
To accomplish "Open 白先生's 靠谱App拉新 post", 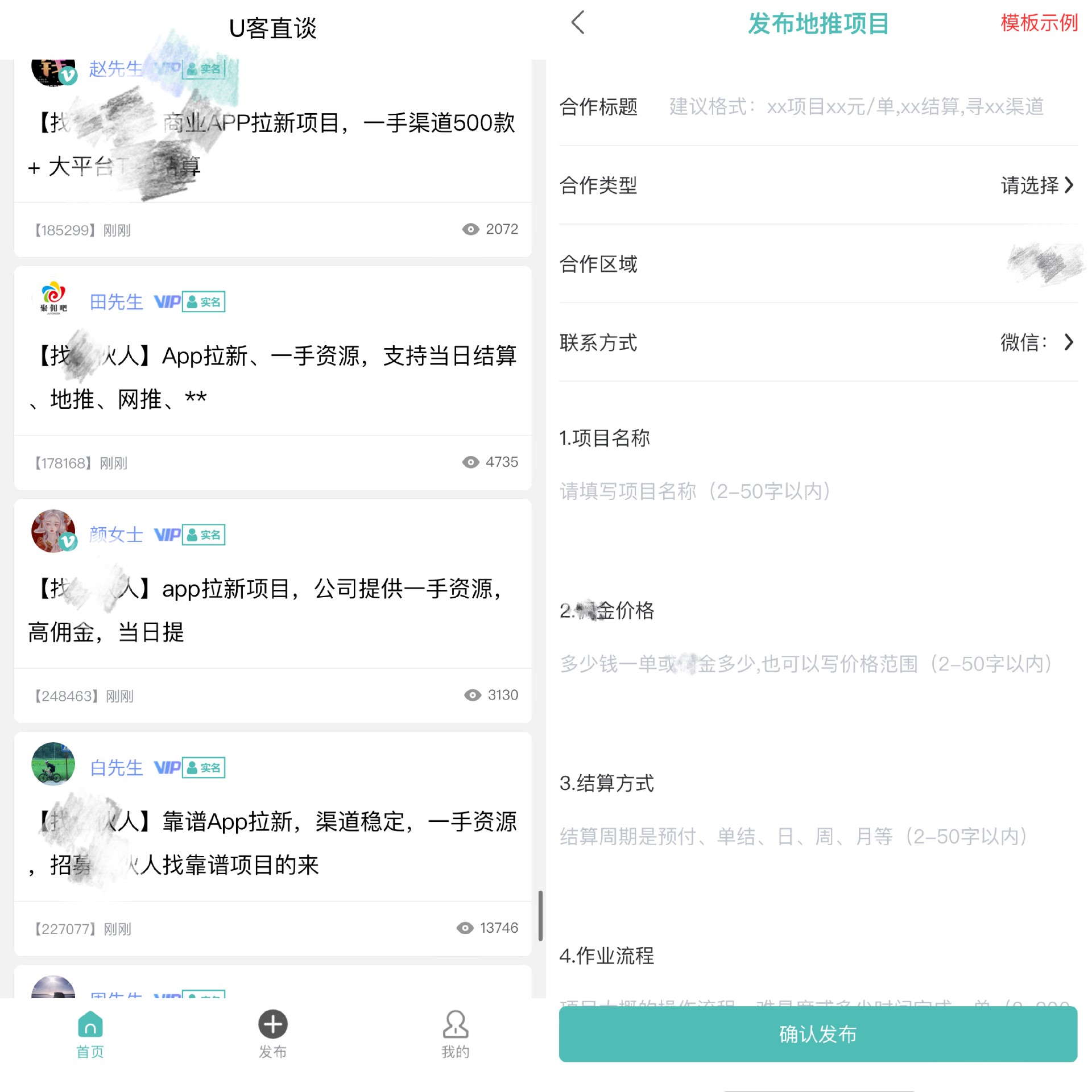I will point(273,843).
